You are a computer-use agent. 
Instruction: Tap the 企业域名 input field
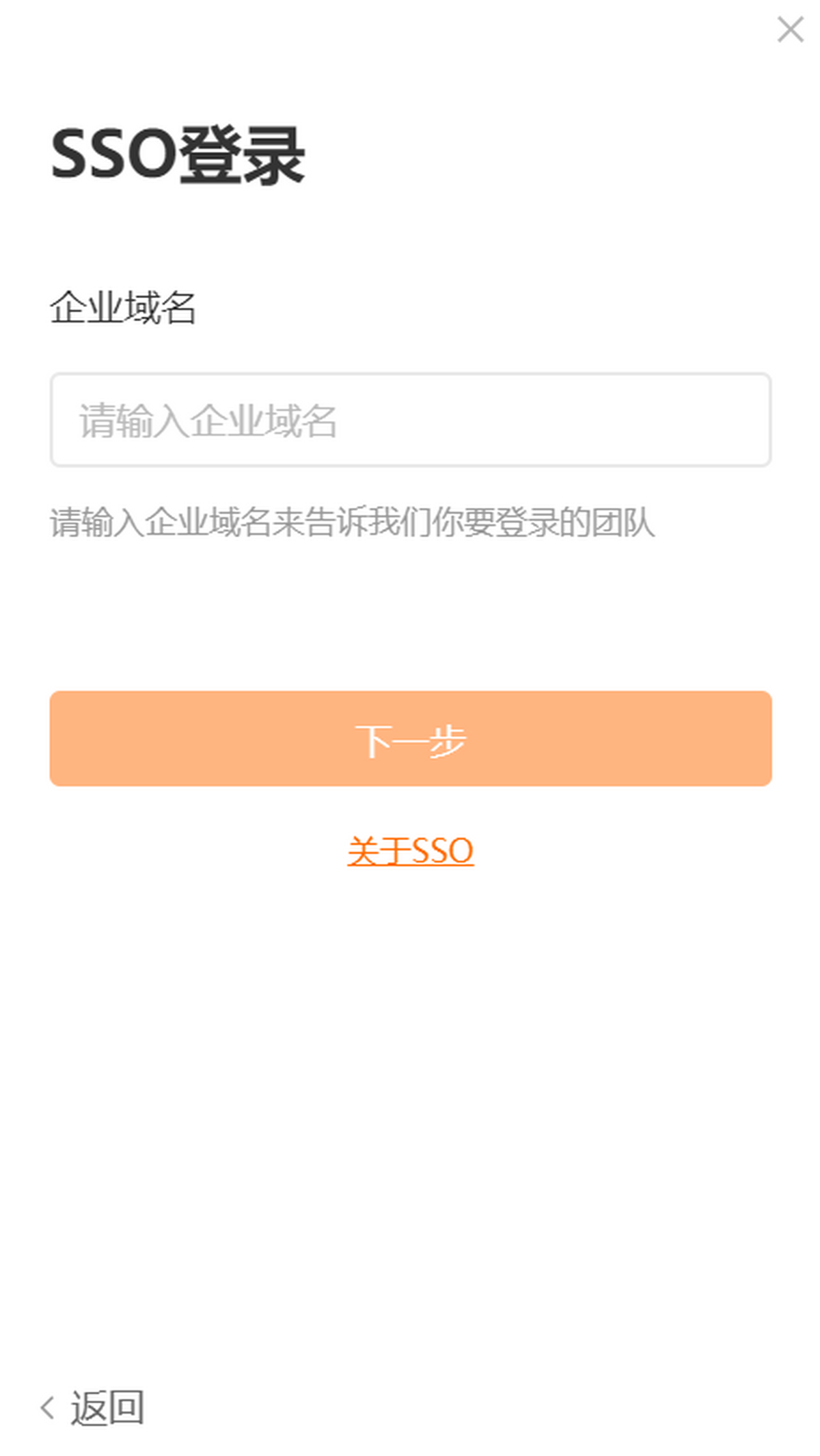tap(410, 420)
